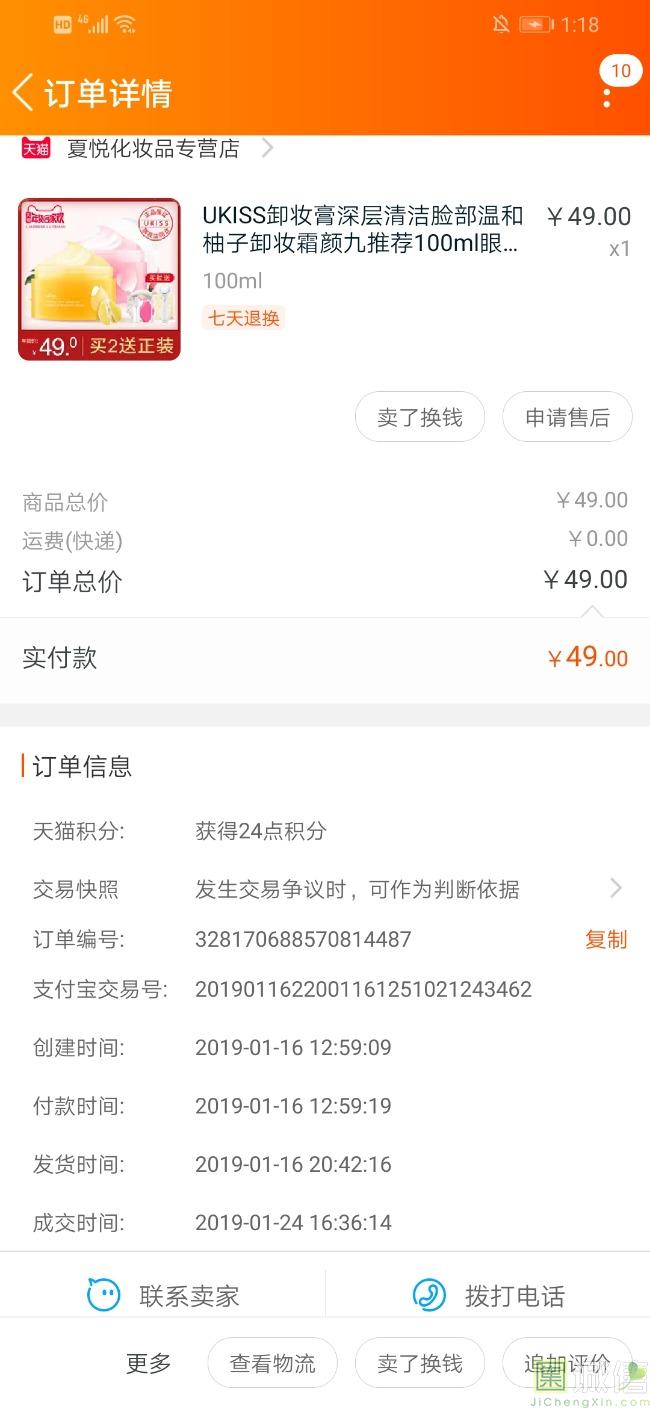The image size is (650, 1408).
Task: Add a follow-up review with 追加评价
Action: [x=566, y=1363]
